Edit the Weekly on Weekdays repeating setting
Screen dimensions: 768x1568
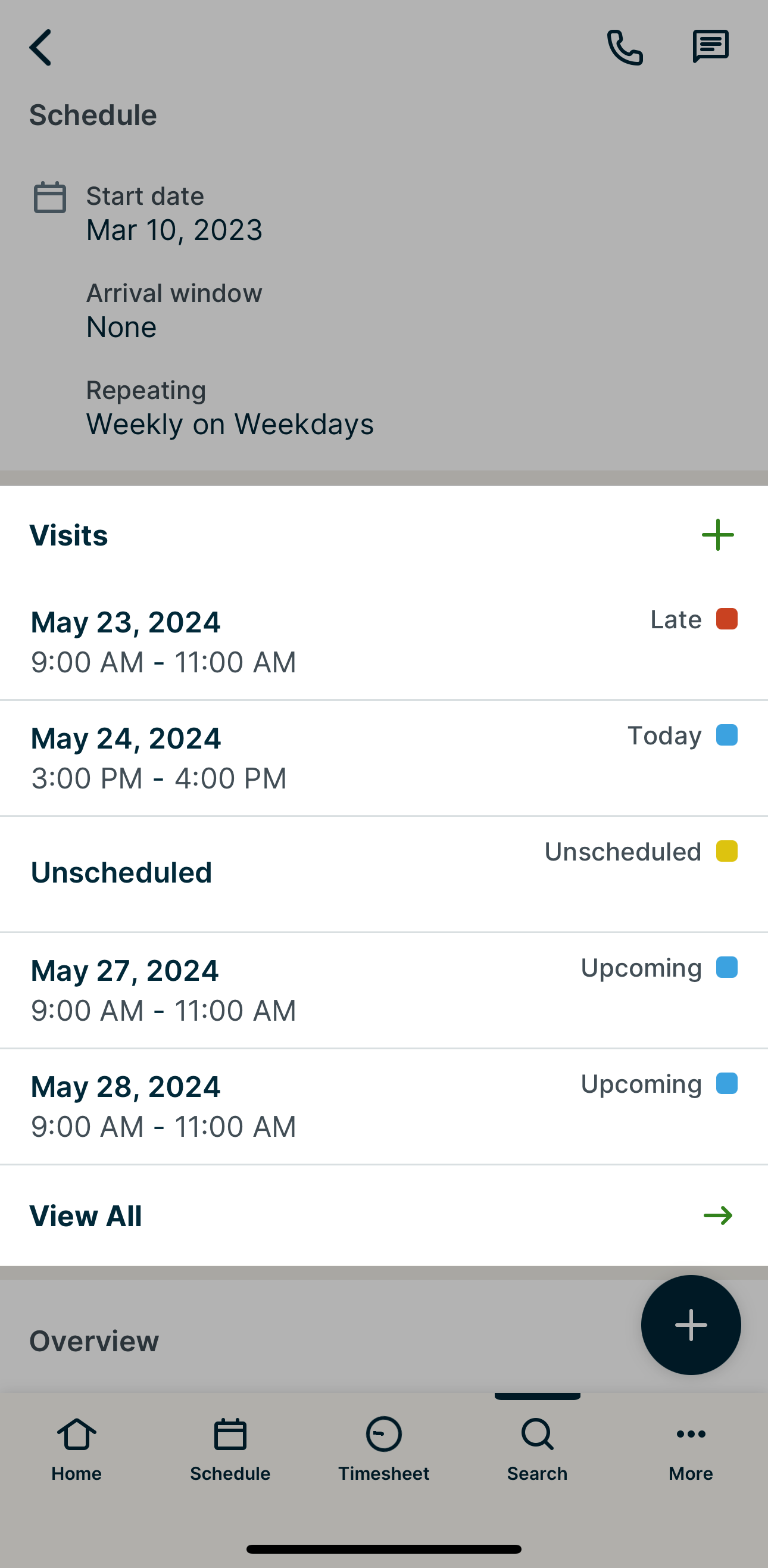pos(230,423)
